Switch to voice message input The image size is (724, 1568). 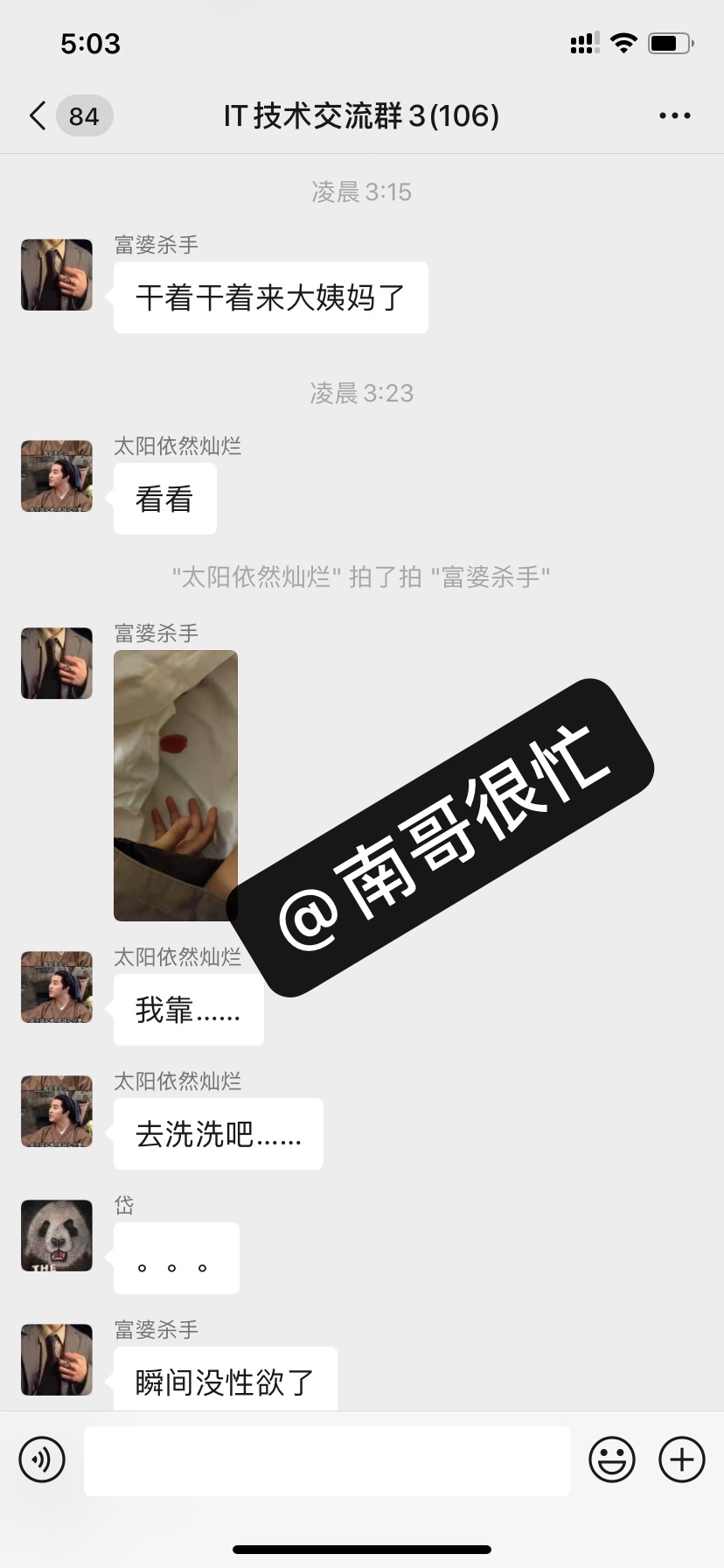(42, 1459)
